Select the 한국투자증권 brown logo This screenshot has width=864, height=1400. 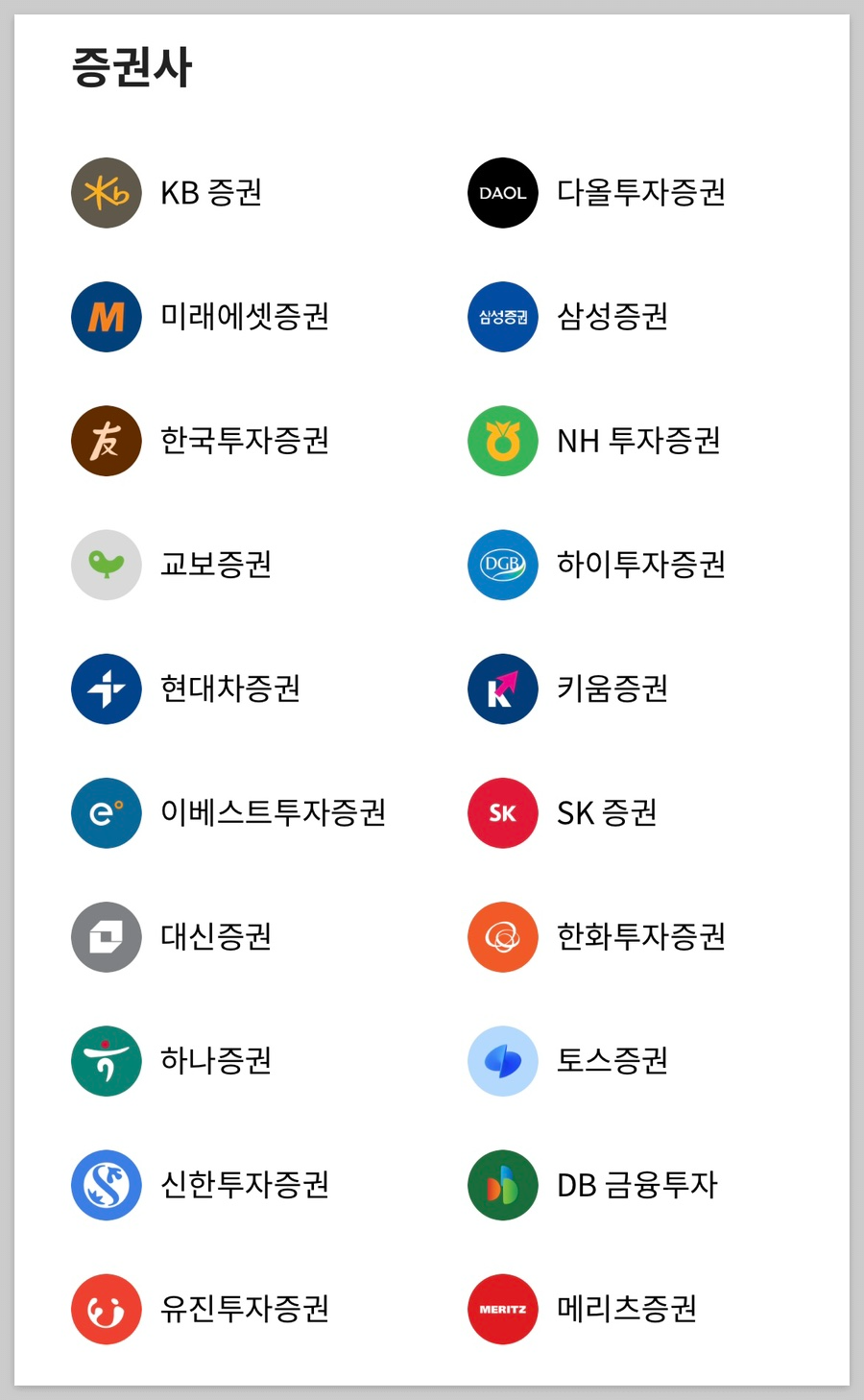106,441
